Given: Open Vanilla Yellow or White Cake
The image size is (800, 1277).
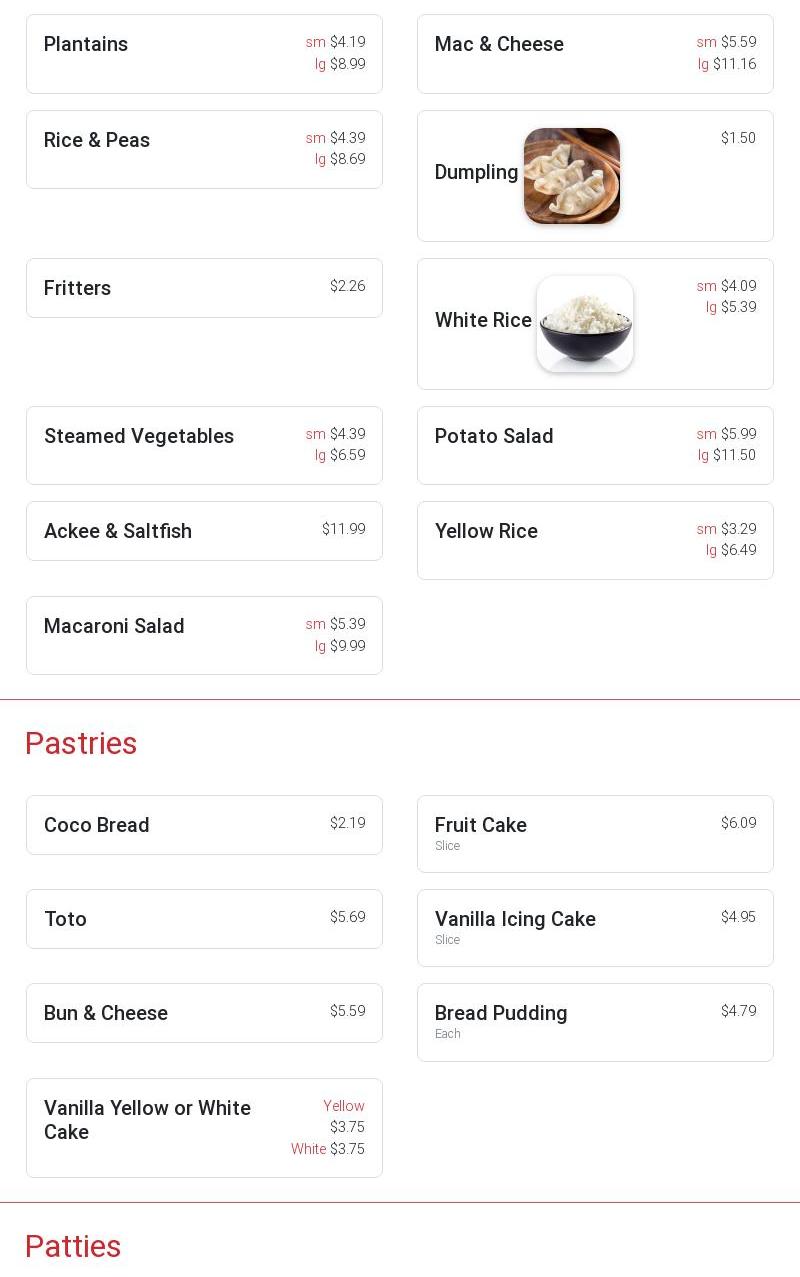Looking at the screenshot, I should tap(204, 1127).
